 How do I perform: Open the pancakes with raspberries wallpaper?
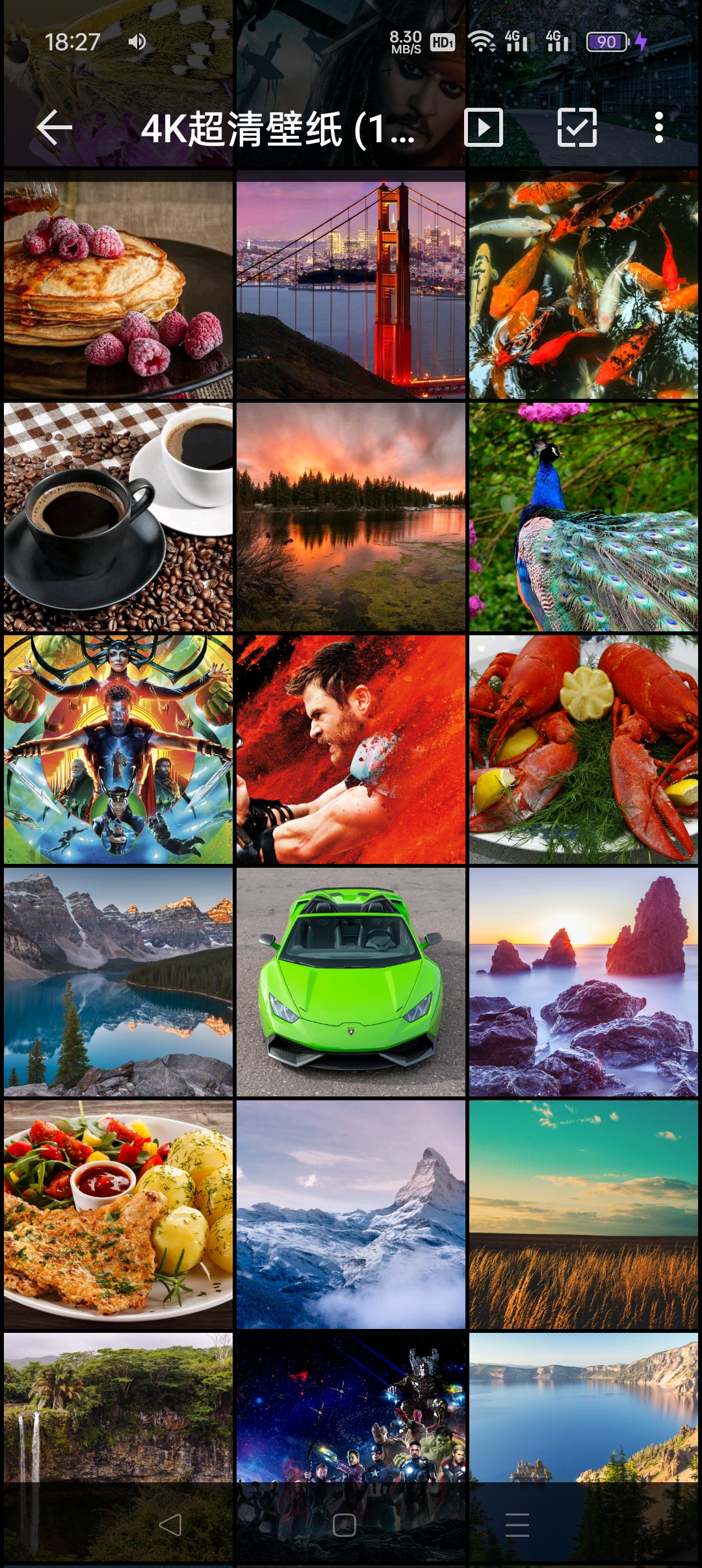pyautogui.click(x=118, y=289)
